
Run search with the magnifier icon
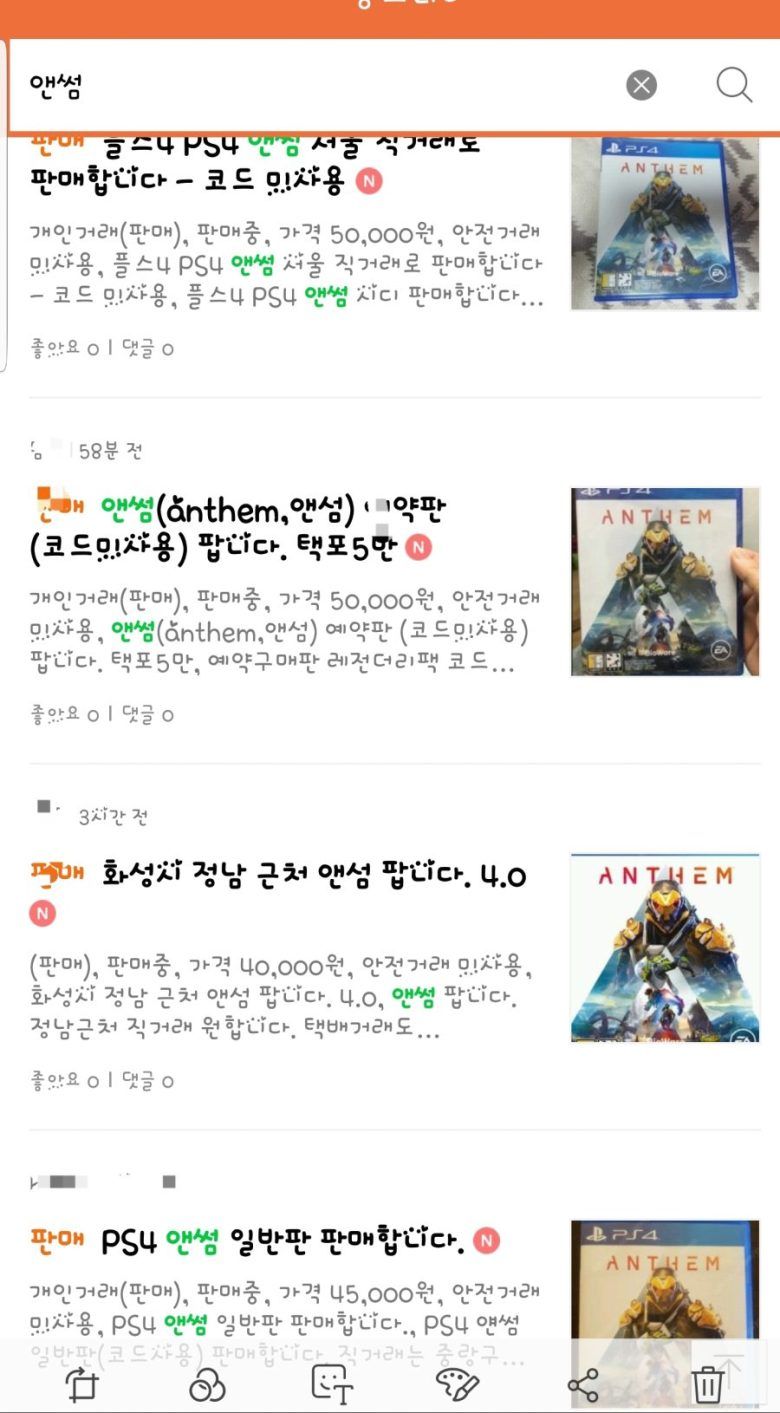pos(734,86)
